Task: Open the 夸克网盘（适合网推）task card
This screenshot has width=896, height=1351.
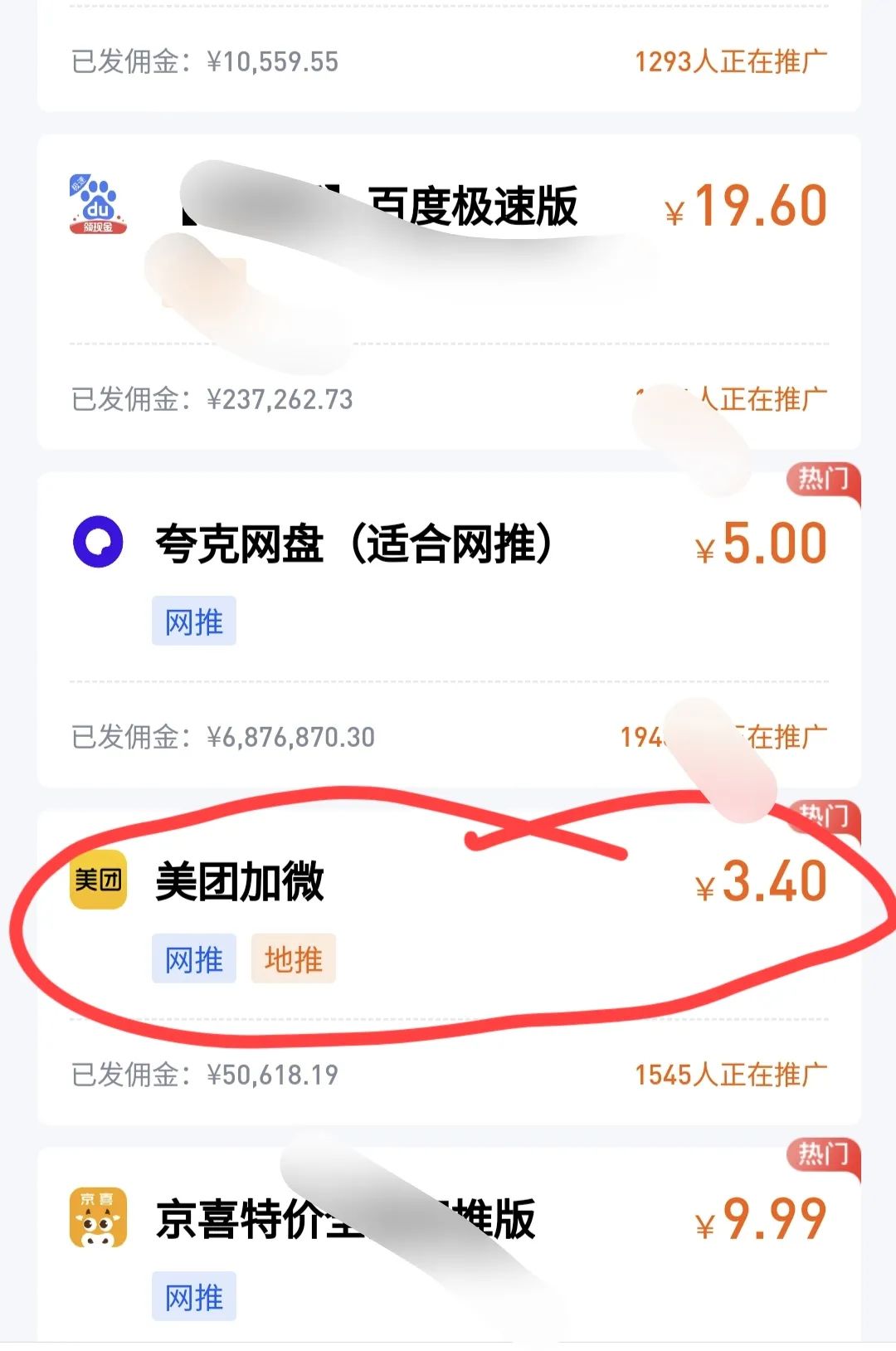Action: coord(353,544)
